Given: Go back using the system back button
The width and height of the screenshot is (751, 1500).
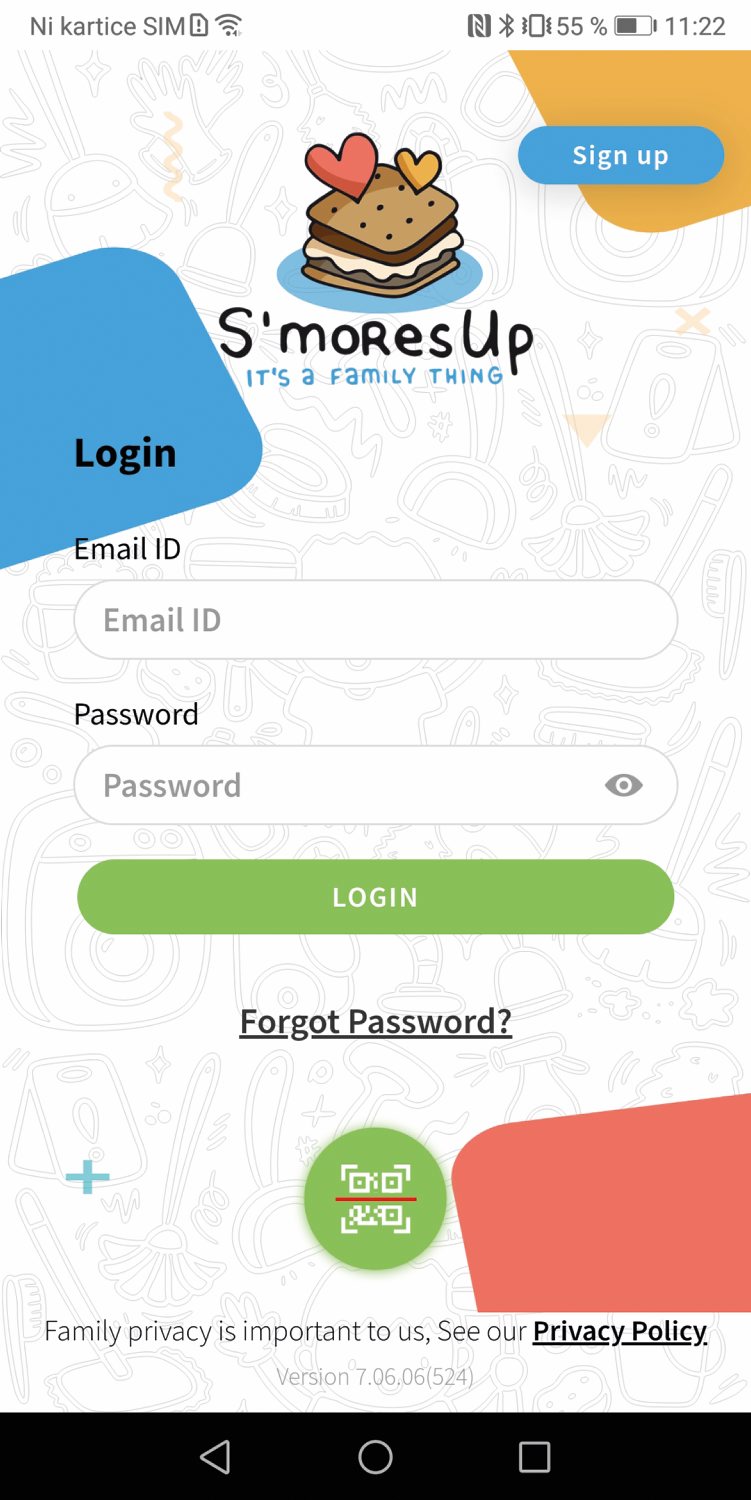Looking at the screenshot, I should pyautogui.click(x=215, y=1457).
